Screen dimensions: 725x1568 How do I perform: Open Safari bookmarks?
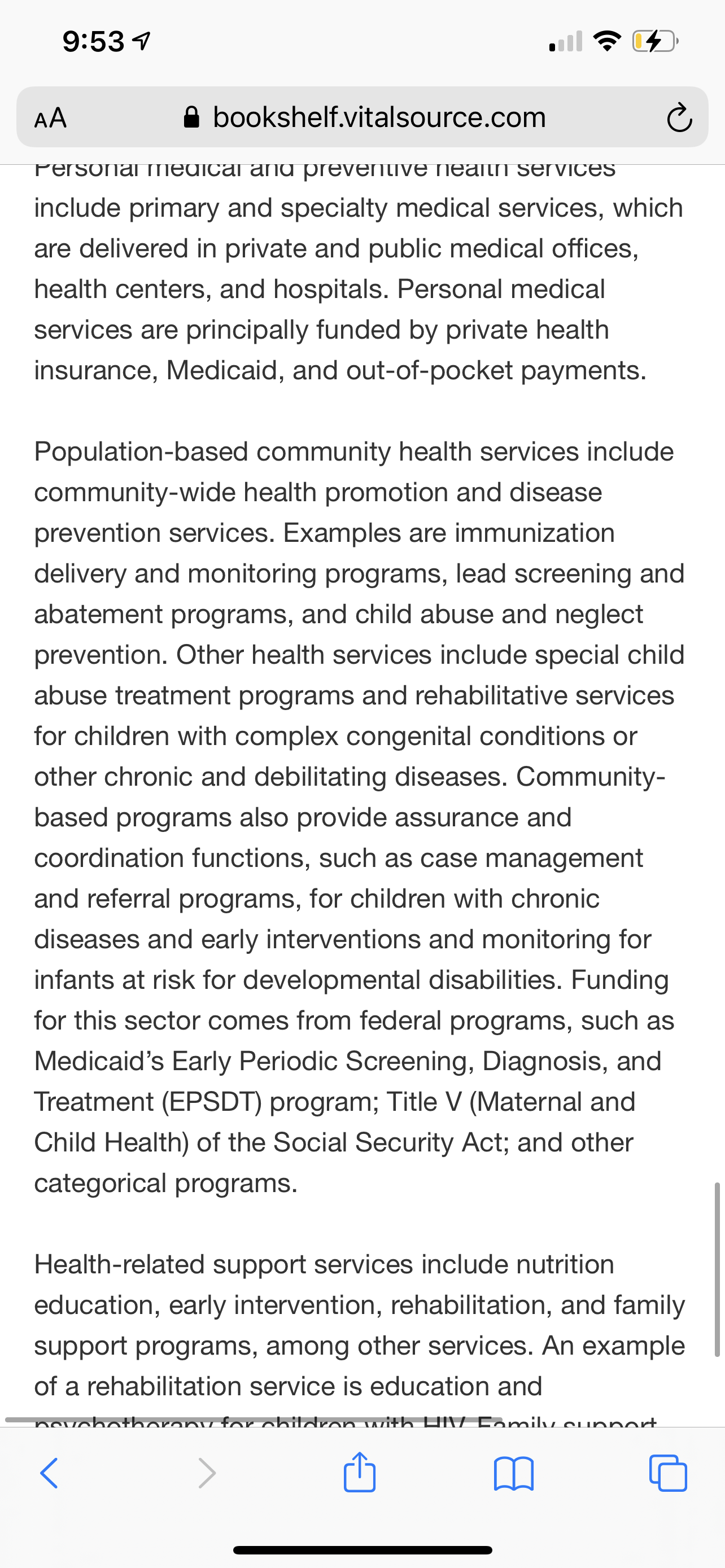pyautogui.click(x=514, y=1474)
